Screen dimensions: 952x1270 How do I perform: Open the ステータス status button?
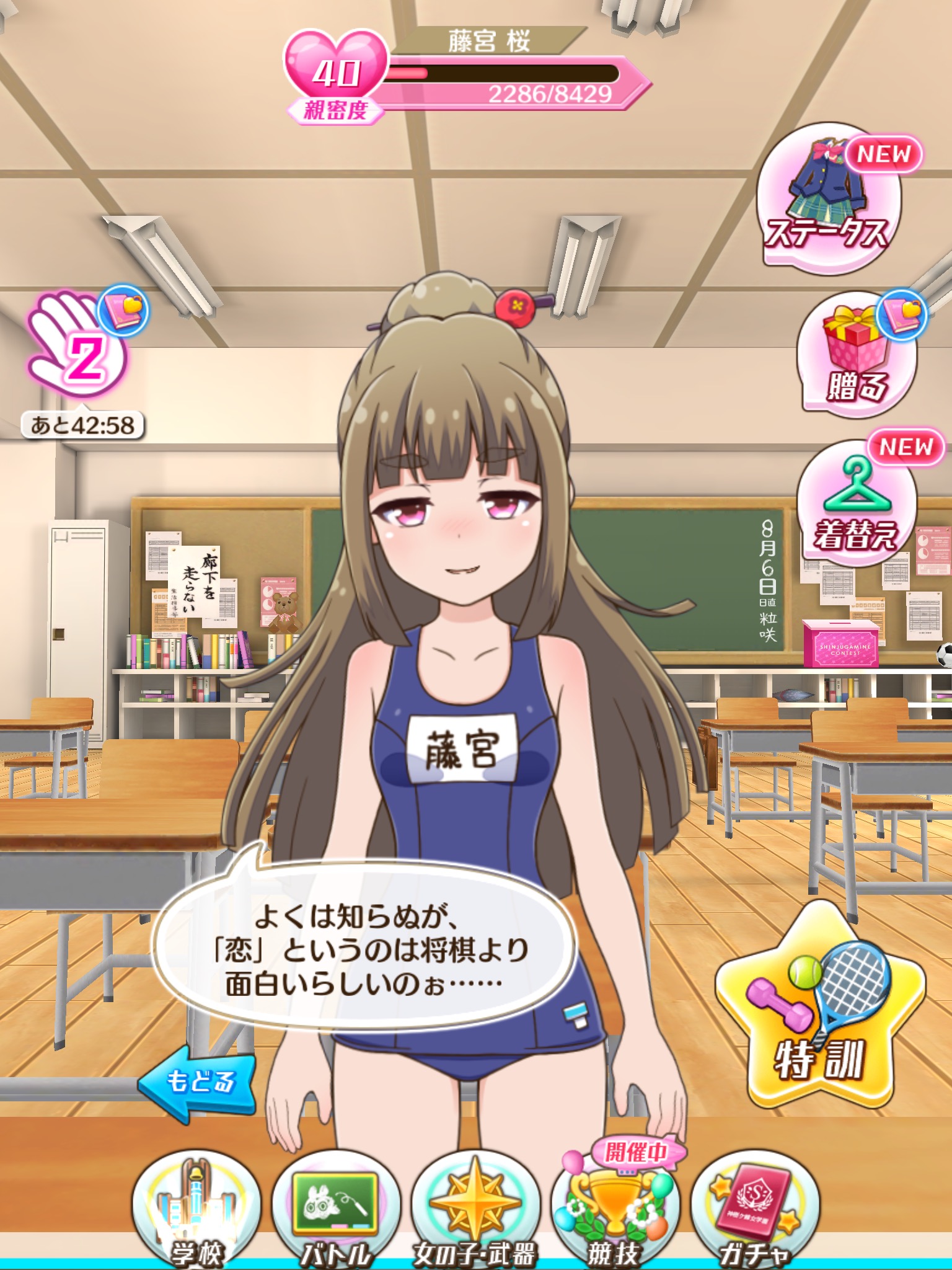click(829, 198)
